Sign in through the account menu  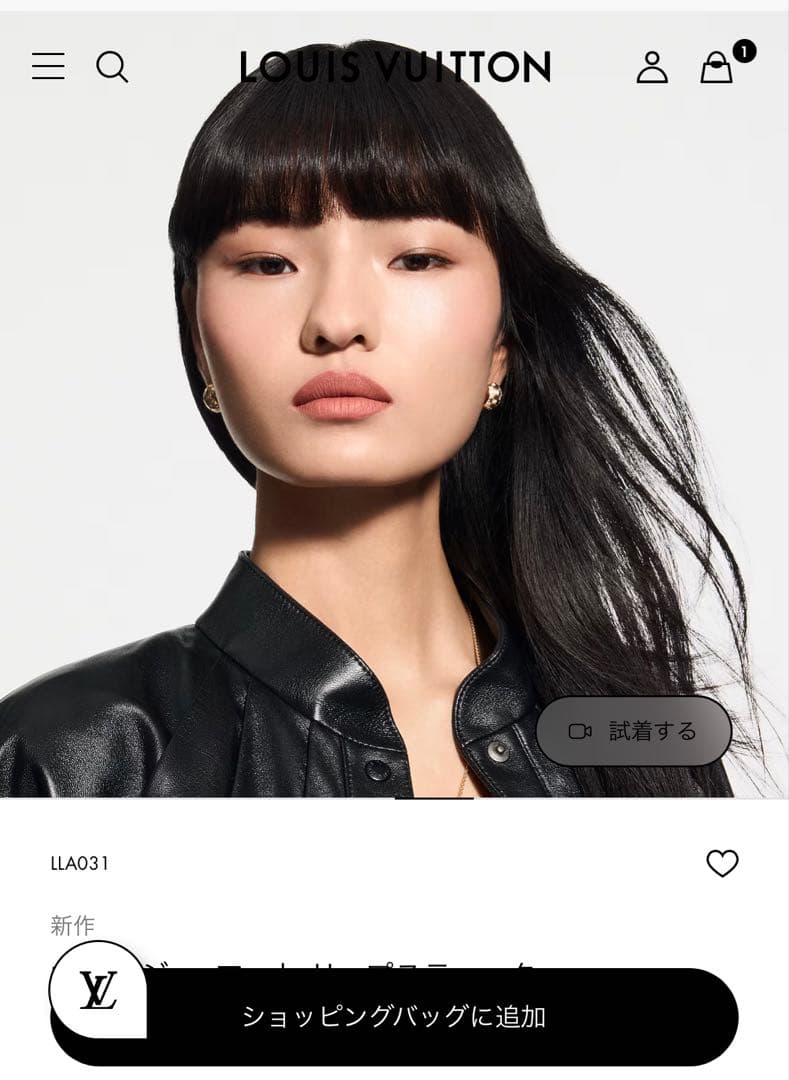[654, 68]
